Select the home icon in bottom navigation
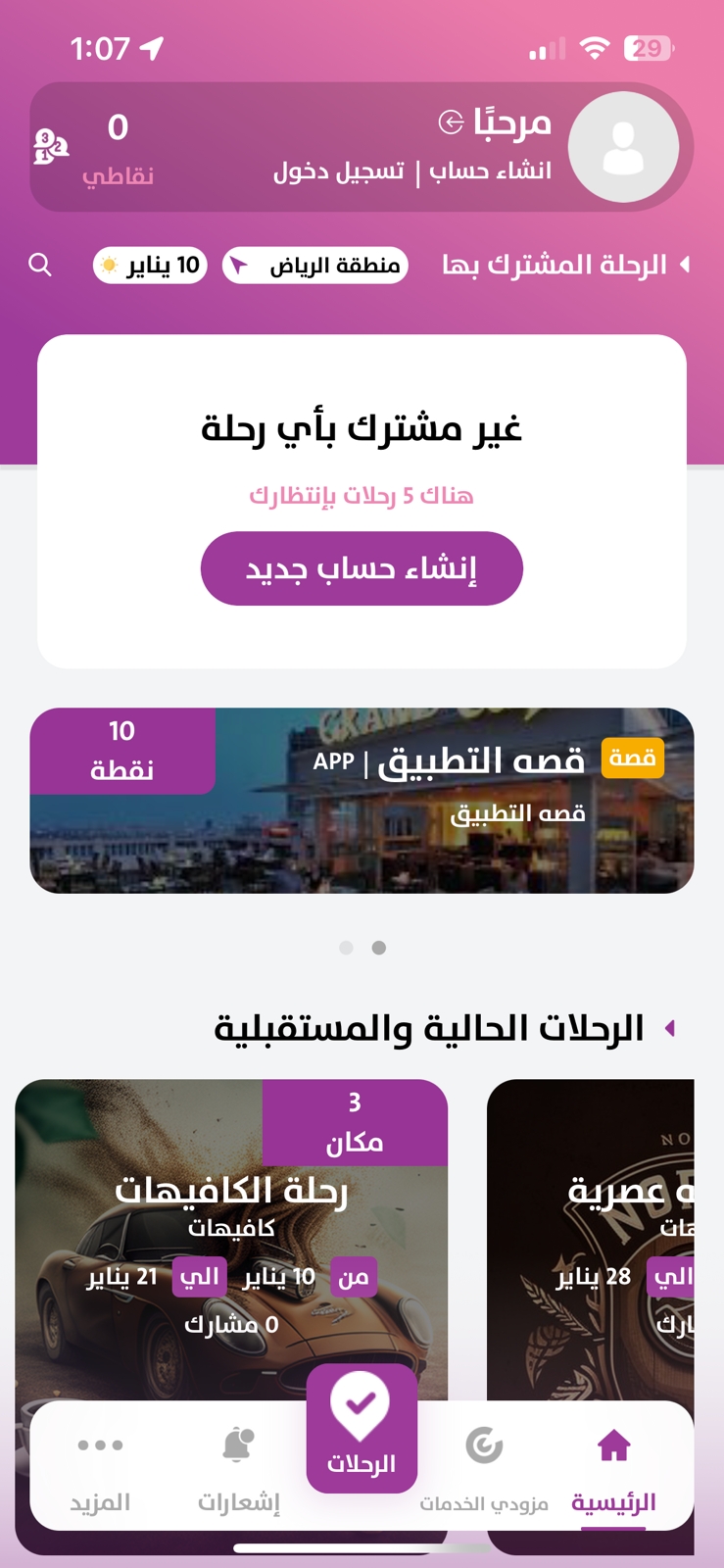 click(612, 1444)
